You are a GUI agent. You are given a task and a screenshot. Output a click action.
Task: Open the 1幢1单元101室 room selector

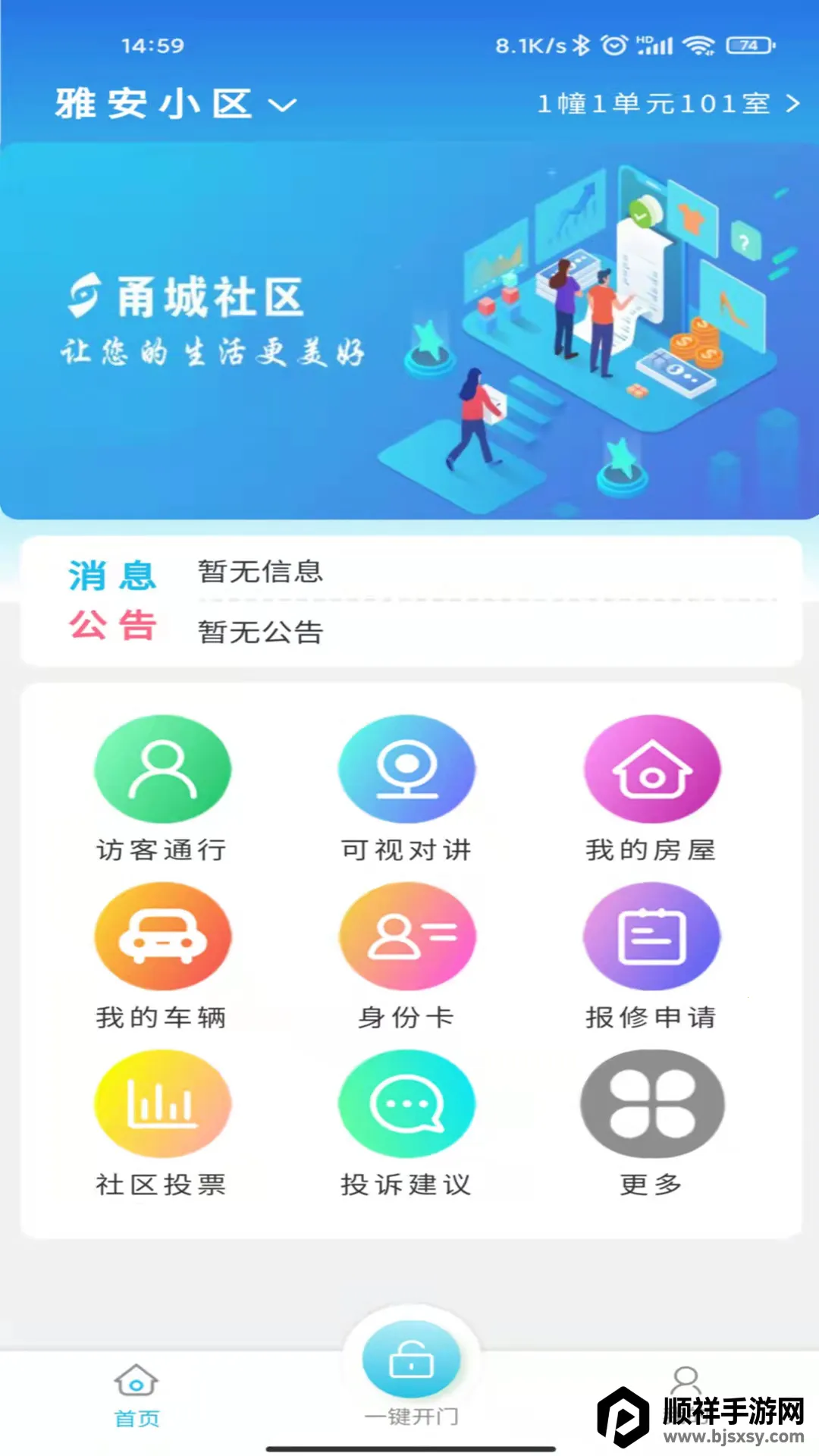click(x=667, y=104)
